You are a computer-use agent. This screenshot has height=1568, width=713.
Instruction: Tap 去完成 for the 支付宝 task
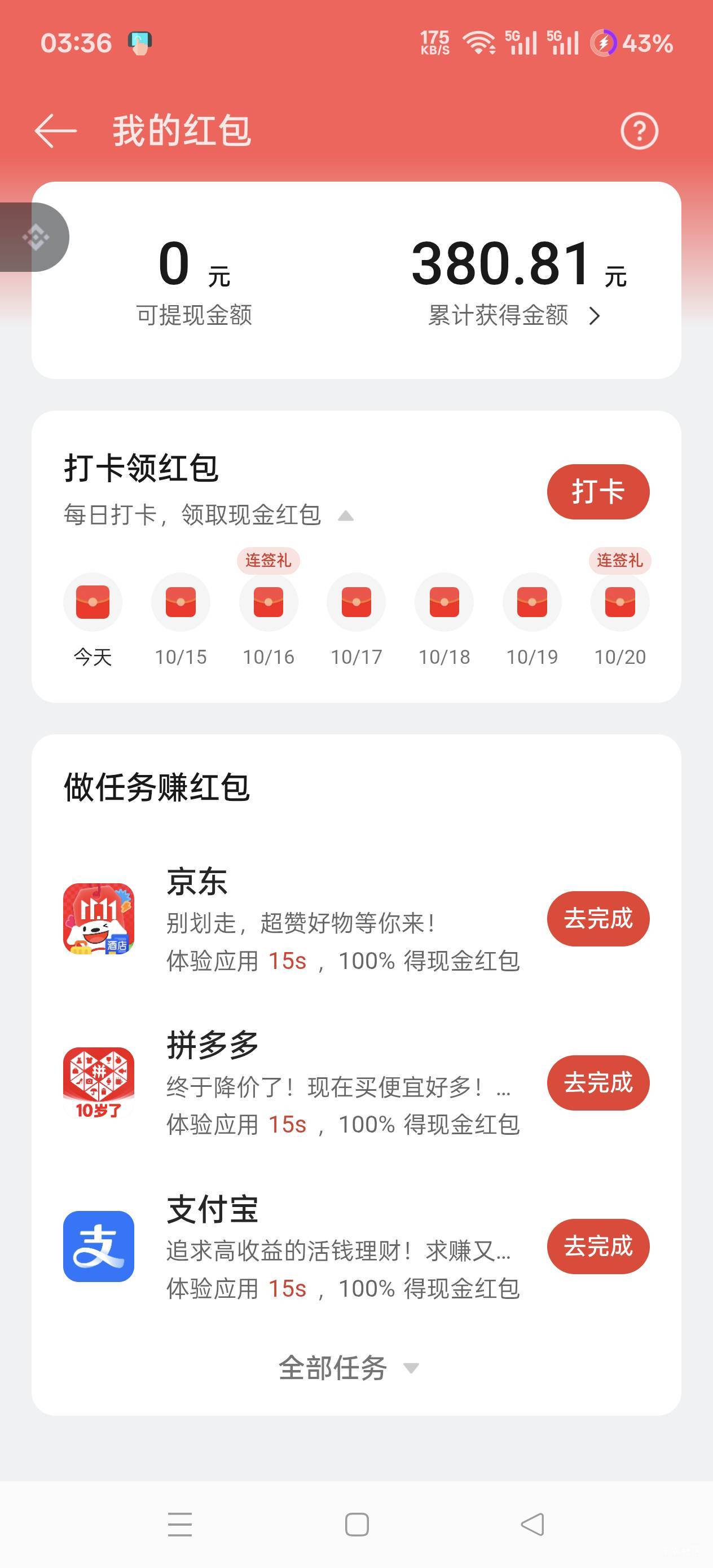pyautogui.click(x=597, y=1246)
